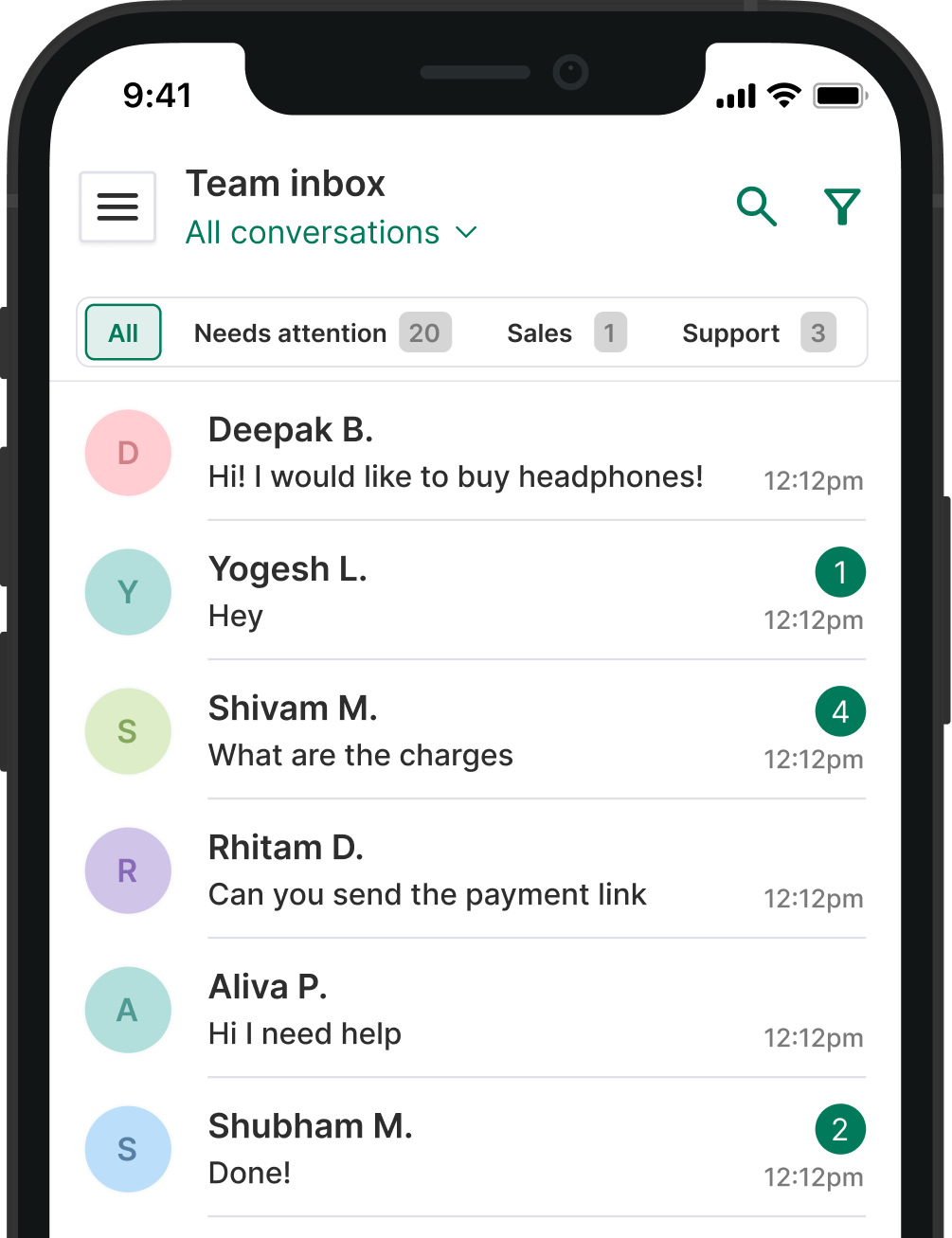Open Yogesh L.'s chat
The width and height of the screenshot is (952, 1238).
[474, 592]
